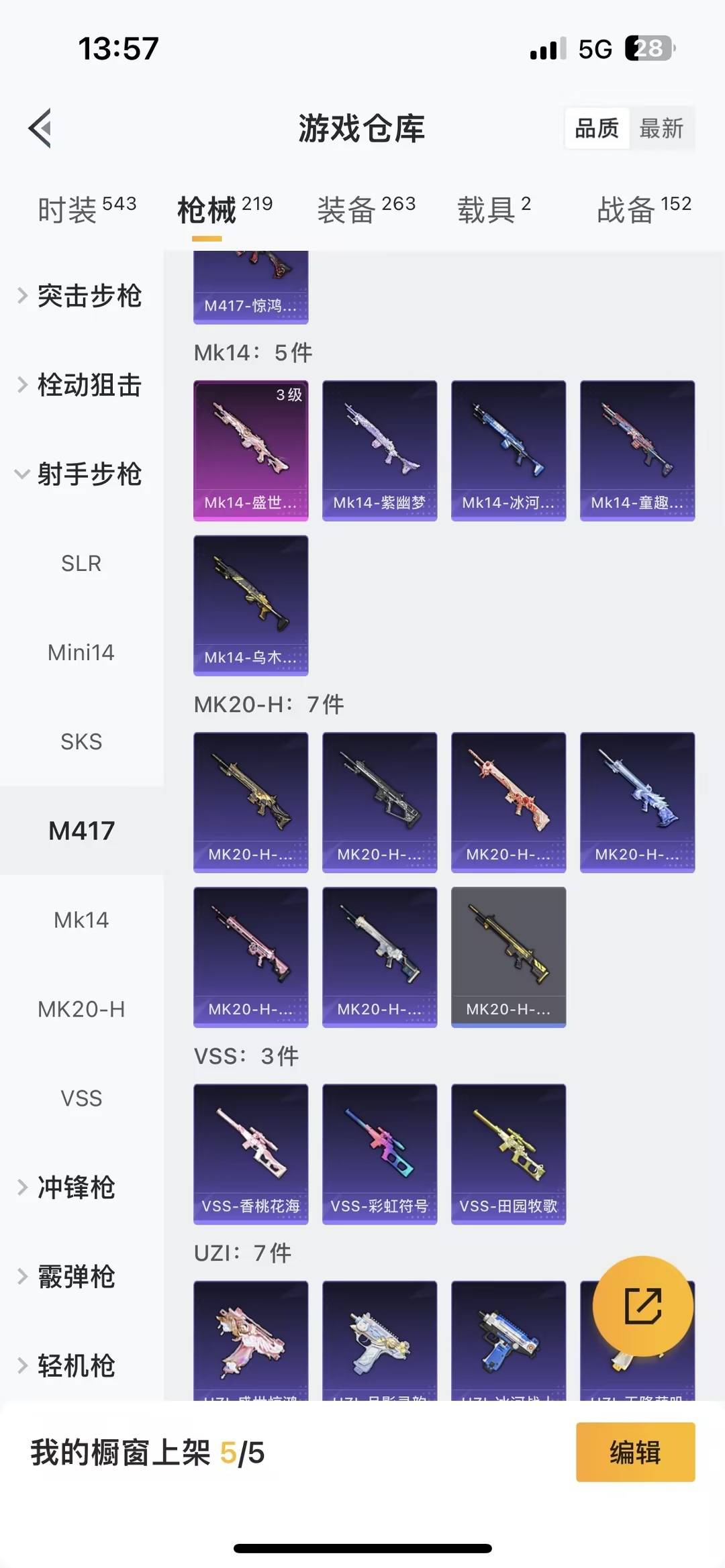
Task: Select SKS in the weapon sidebar
Action: pyautogui.click(x=82, y=741)
